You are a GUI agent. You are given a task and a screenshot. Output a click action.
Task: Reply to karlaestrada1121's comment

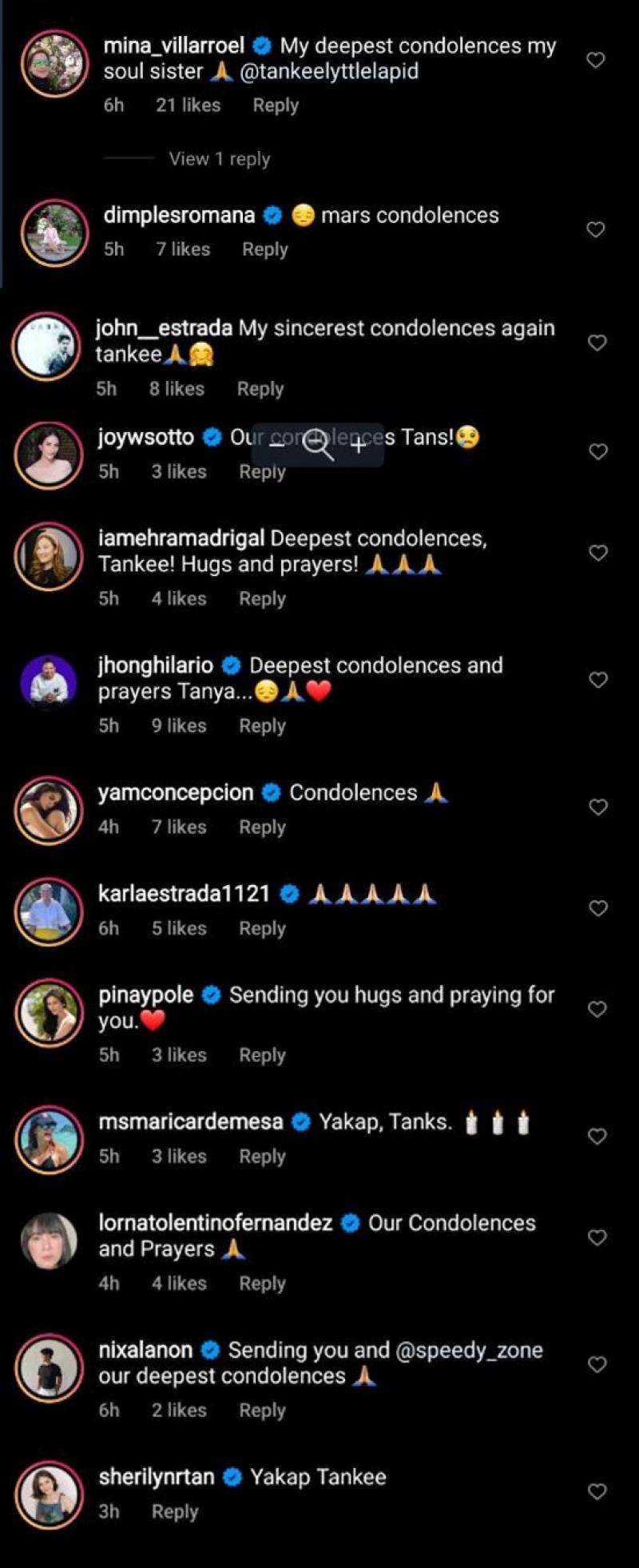click(x=262, y=929)
